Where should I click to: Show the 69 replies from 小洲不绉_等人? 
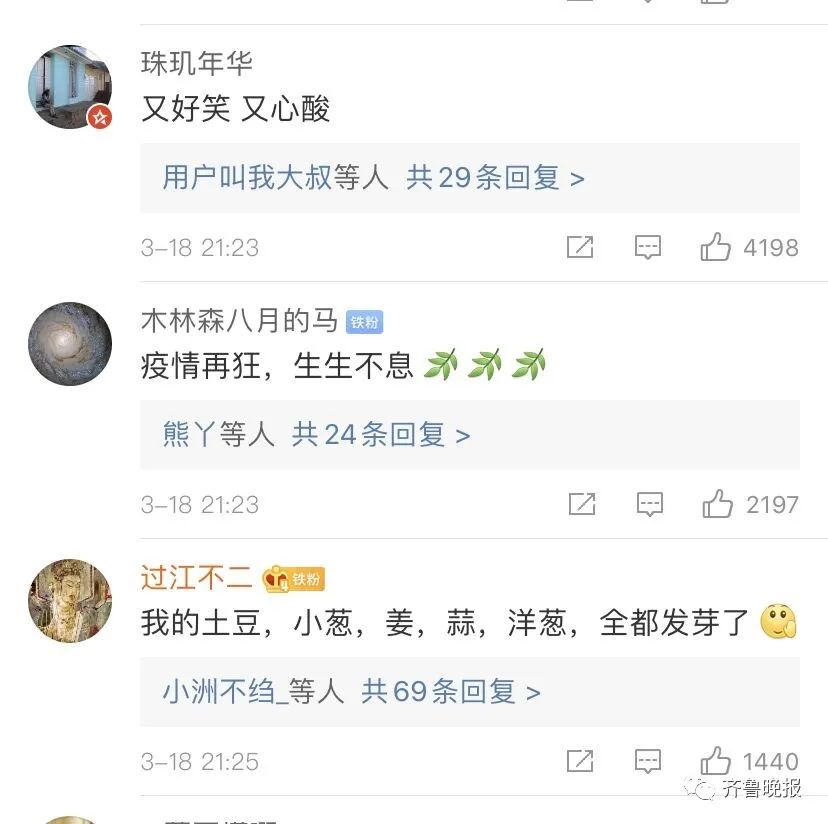[352, 691]
